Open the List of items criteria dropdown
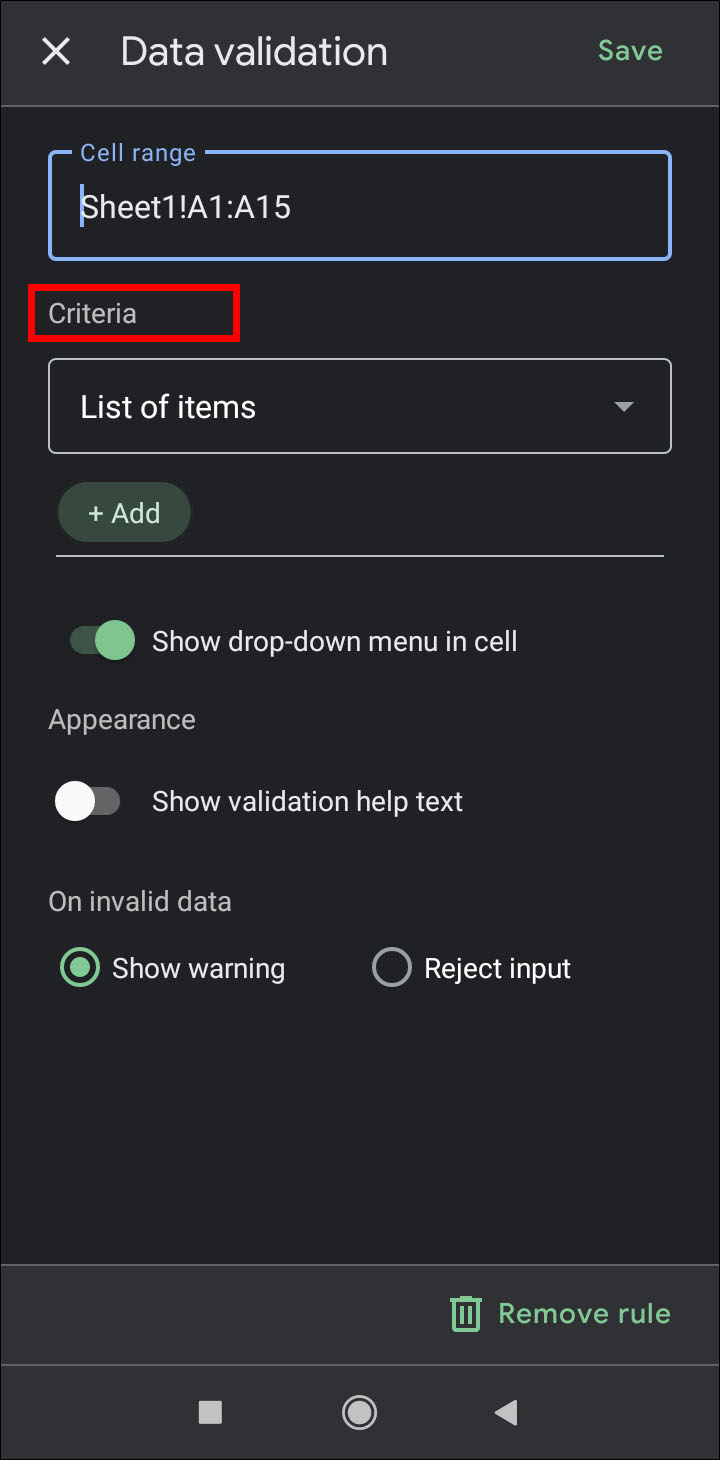Viewport: 720px width, 1460px height. [x=360, y=407]
